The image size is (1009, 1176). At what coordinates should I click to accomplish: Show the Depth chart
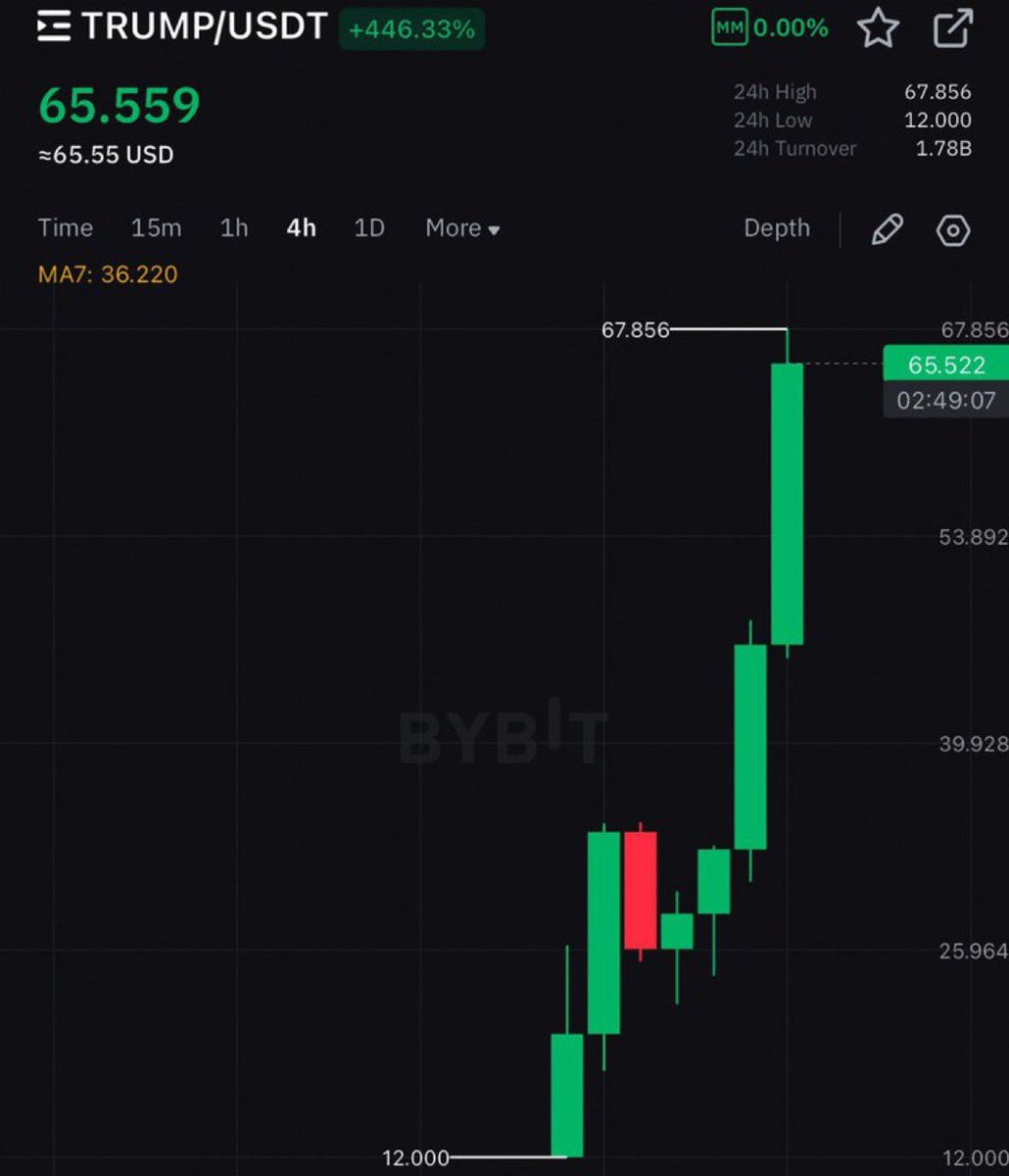pos(777,228)
